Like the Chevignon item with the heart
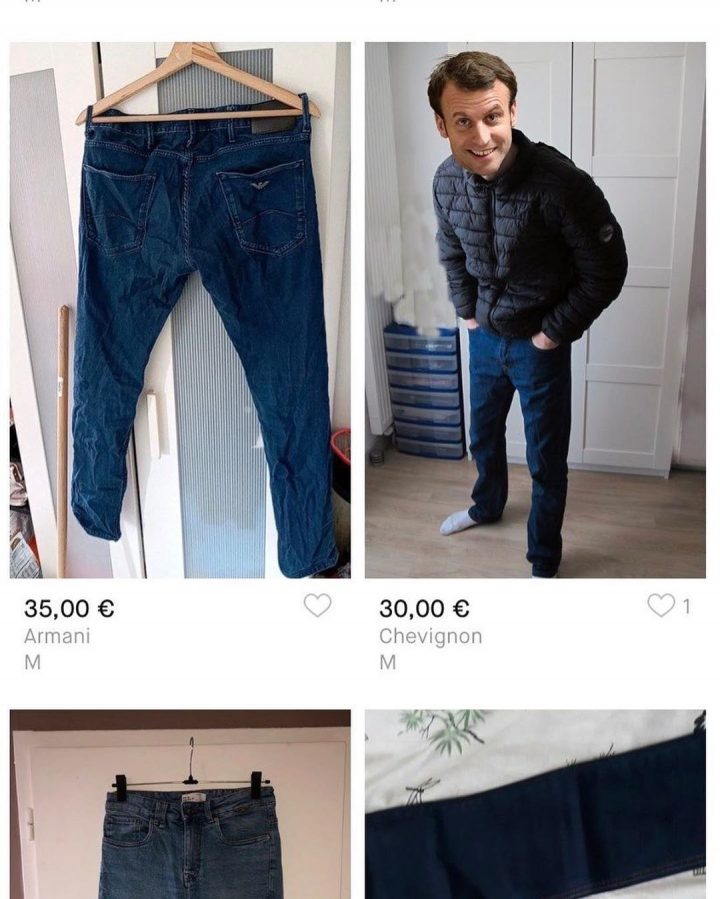The width and height of the screenshot is (720, 899). click(661, 605)
